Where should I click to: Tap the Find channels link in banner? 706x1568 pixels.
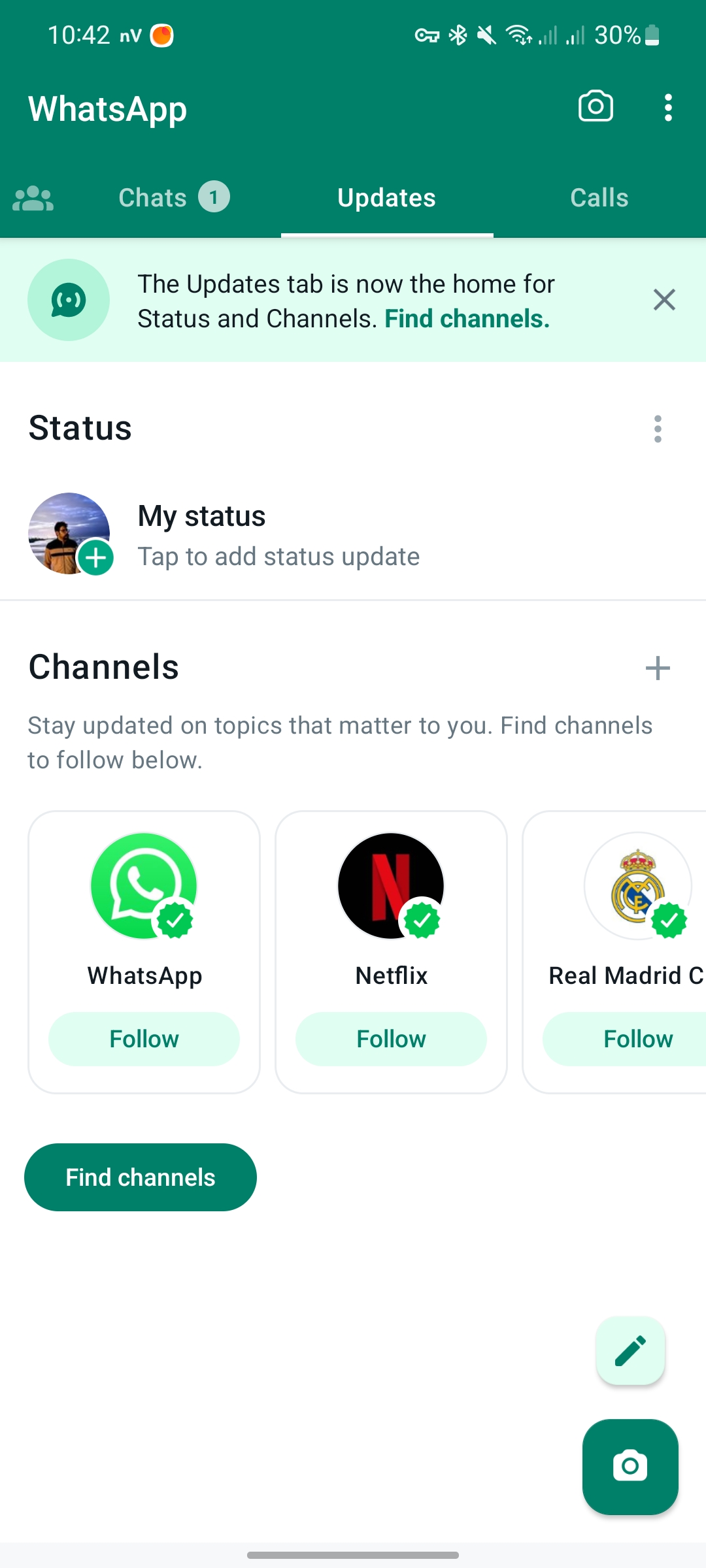(467, 319)
